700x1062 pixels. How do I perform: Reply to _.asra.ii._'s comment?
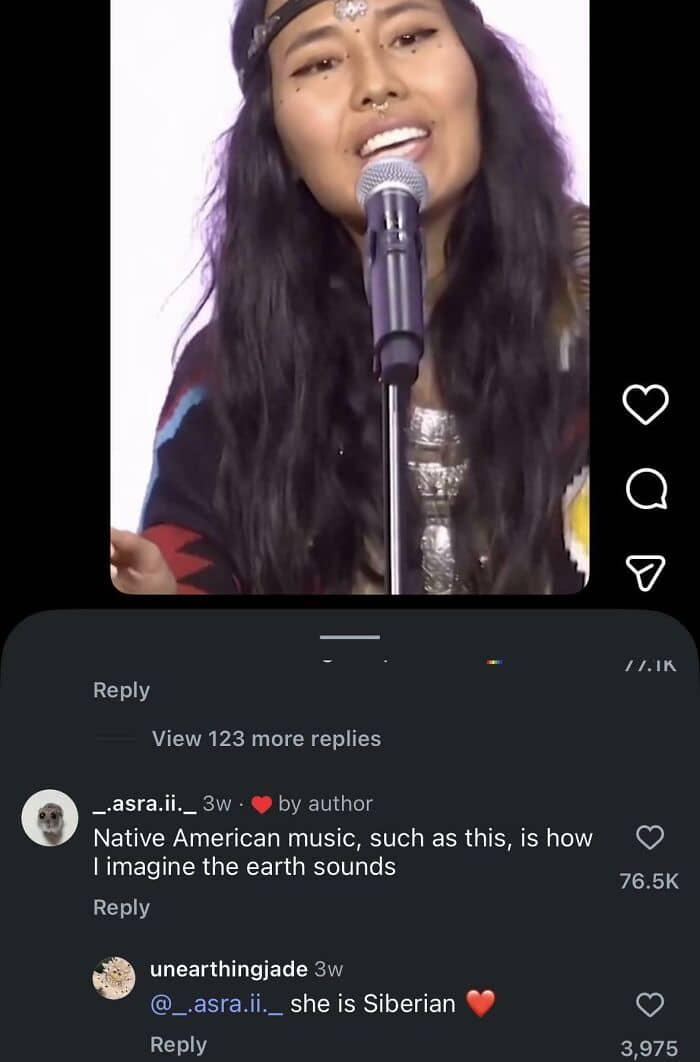tap(121, 907)
